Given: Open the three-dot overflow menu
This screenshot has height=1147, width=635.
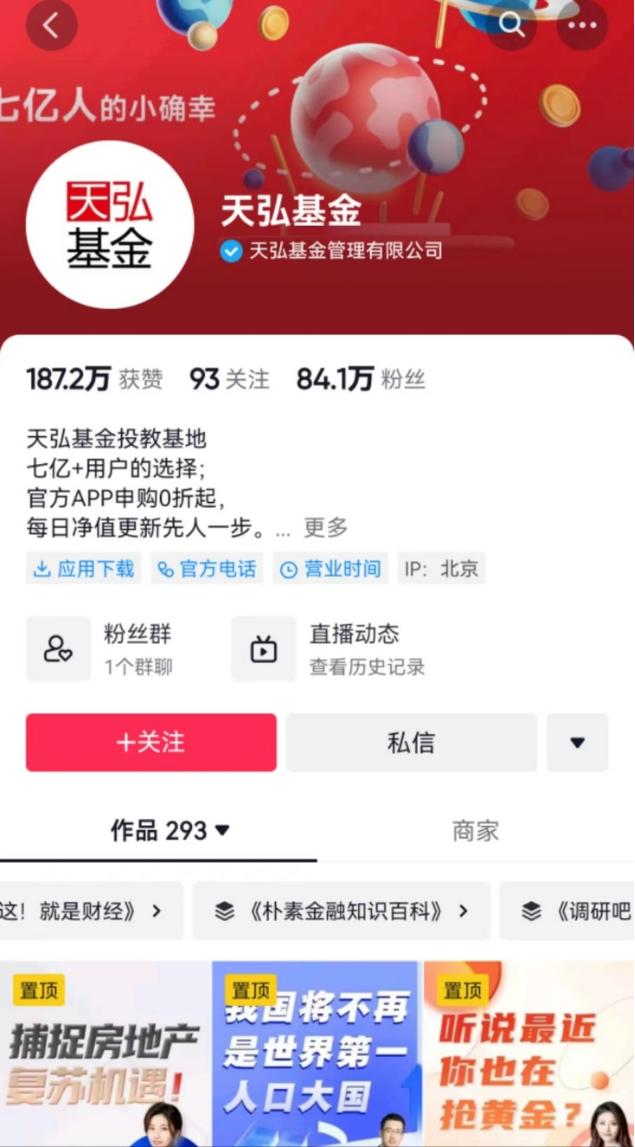Looking at the screenshot, I should pos(582,26).
